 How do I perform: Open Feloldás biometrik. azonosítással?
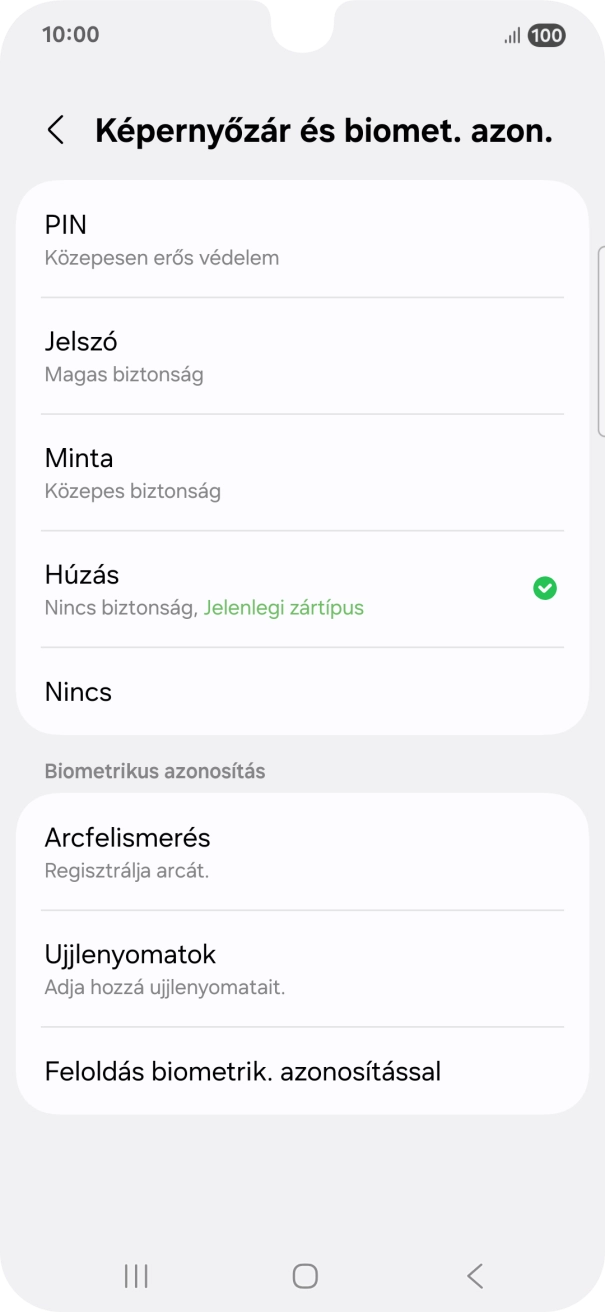coord(302,1072)
